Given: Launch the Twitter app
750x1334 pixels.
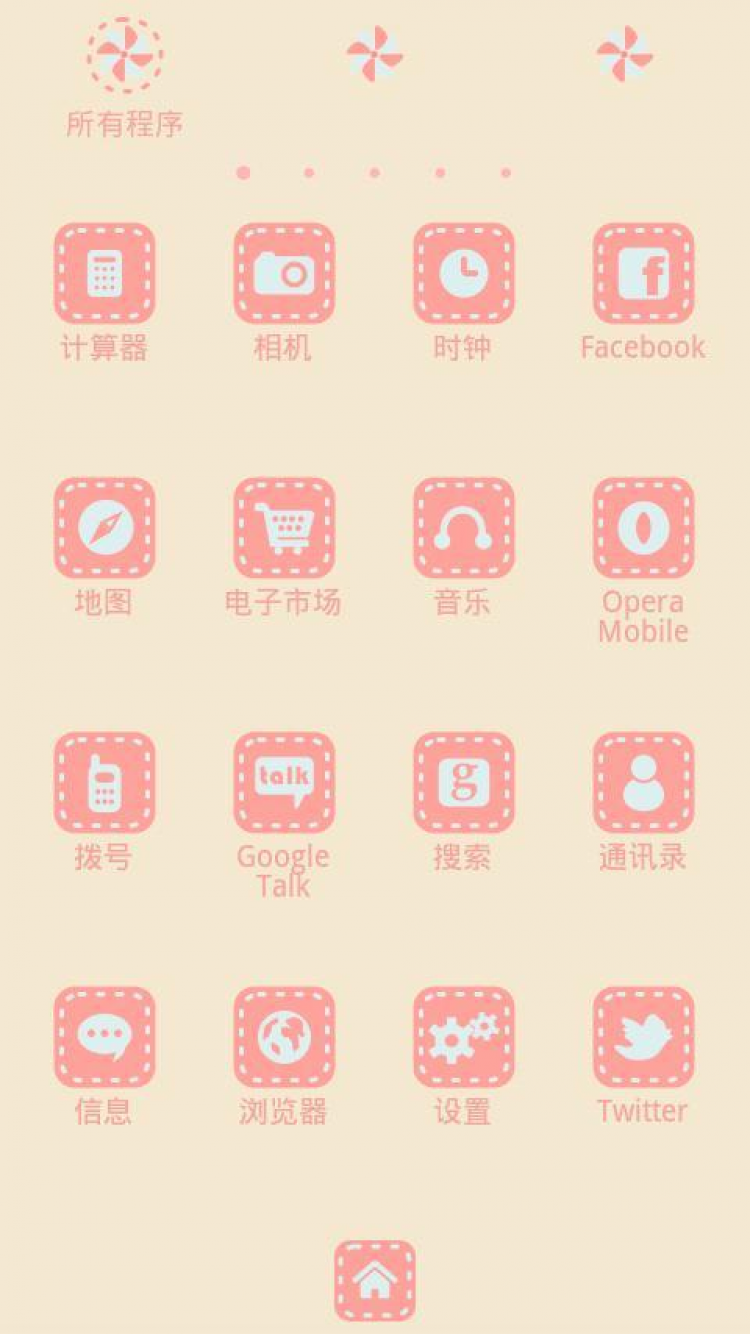Looking at the screenshot, I should 643,1037.
